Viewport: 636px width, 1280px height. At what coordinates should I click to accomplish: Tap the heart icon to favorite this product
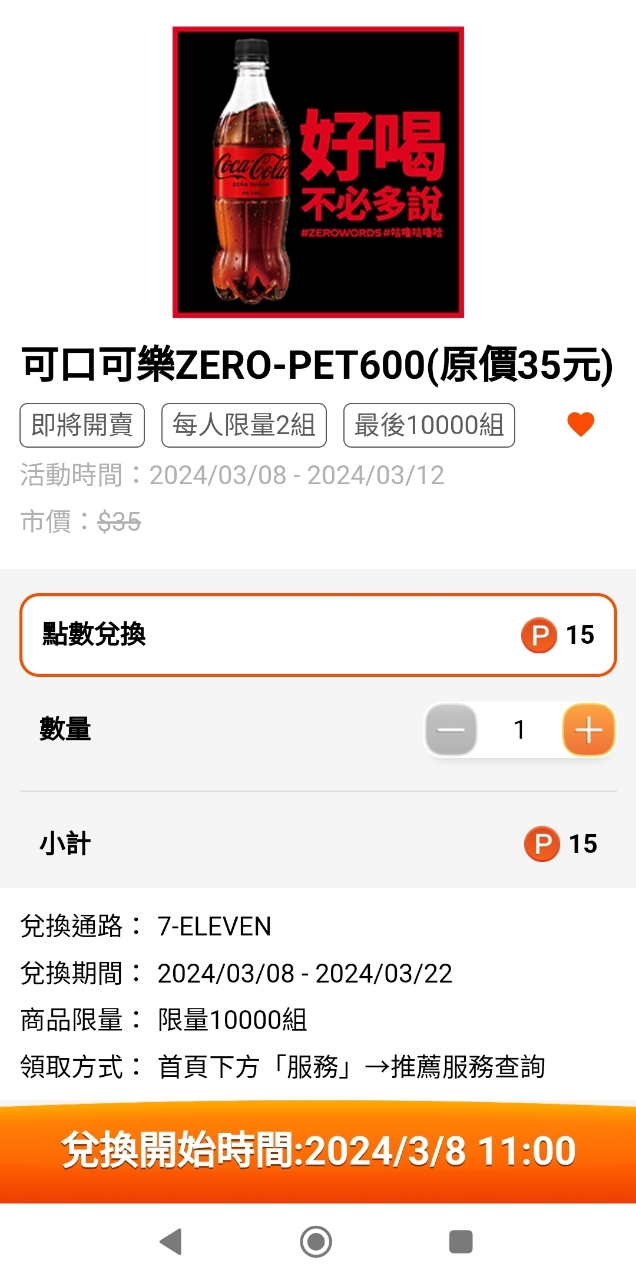tap(580, 425)
